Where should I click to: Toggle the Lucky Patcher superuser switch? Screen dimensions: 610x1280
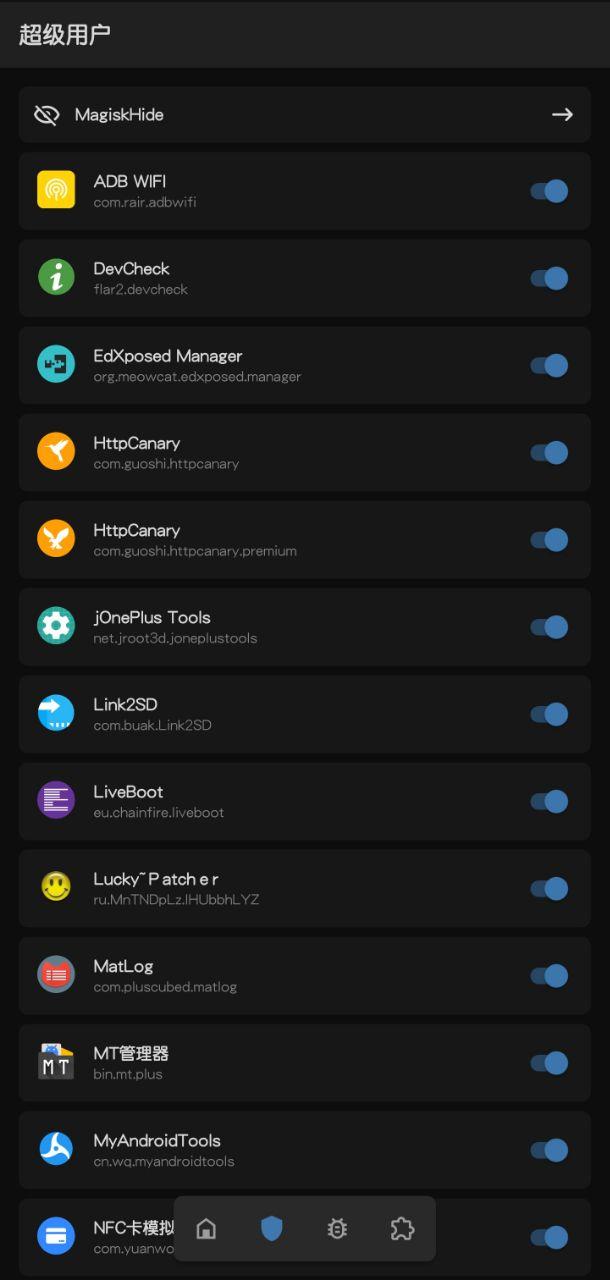549,888
